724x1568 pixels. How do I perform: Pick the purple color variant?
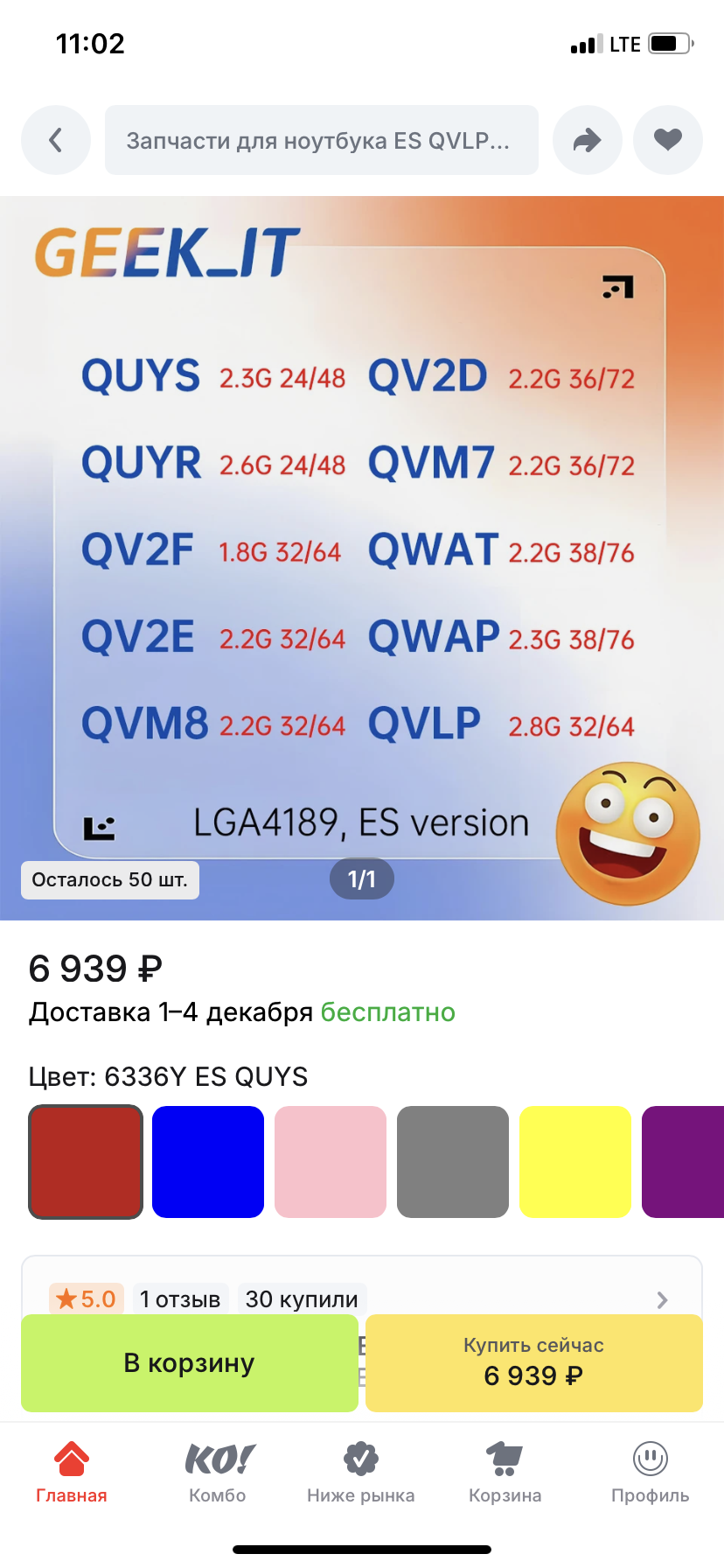pyautogui.click(x=684, y=1162)
